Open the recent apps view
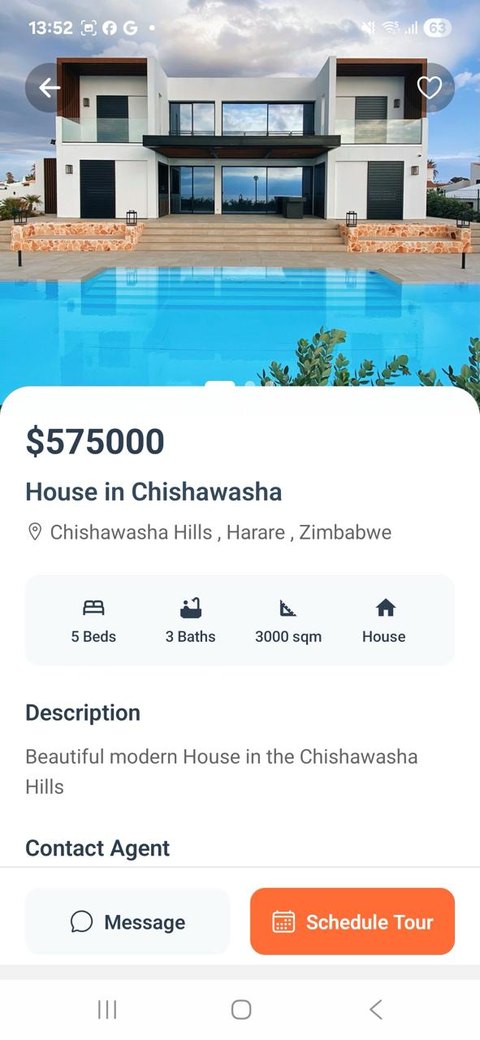Viewport: 480px width, 1040px height. coord(107,1009)
